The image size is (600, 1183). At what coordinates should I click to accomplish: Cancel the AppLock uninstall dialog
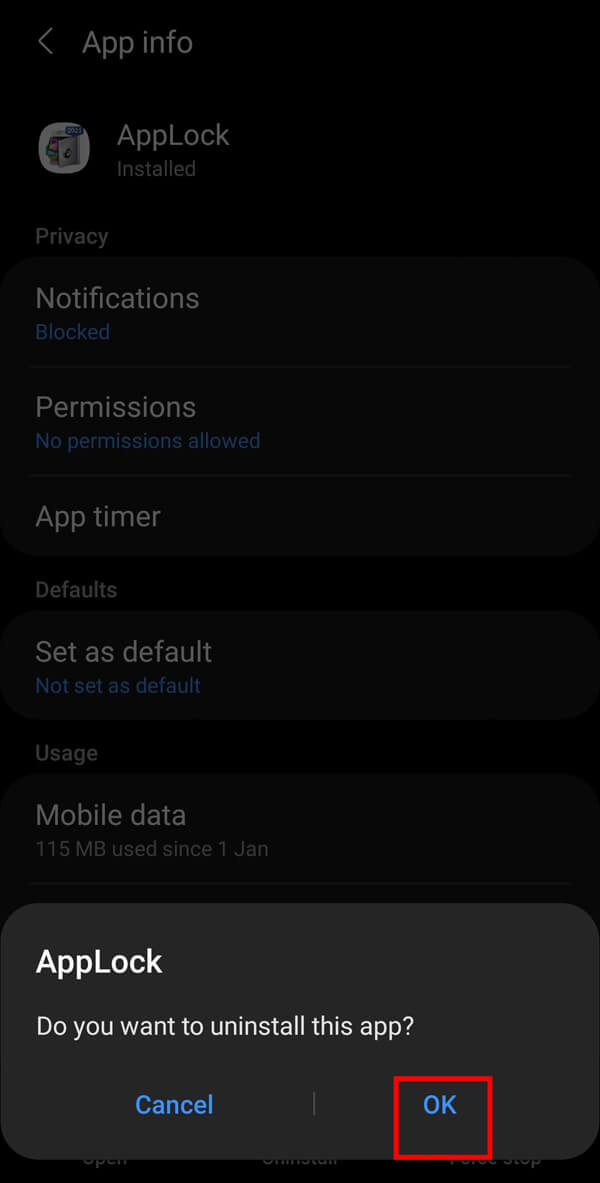pyautogui.click(x=174, y=1104)
